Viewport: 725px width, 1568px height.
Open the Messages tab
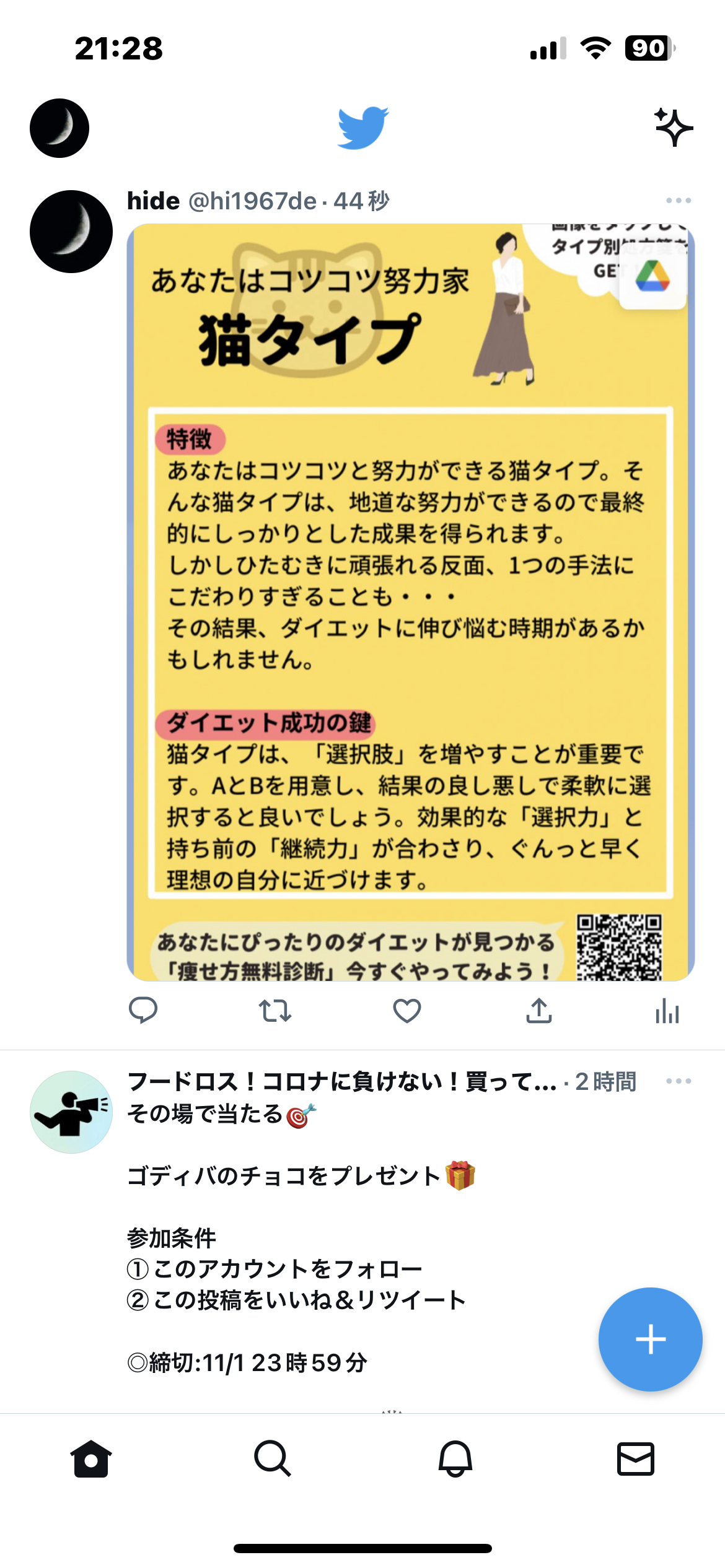[x=636, y=1459]
